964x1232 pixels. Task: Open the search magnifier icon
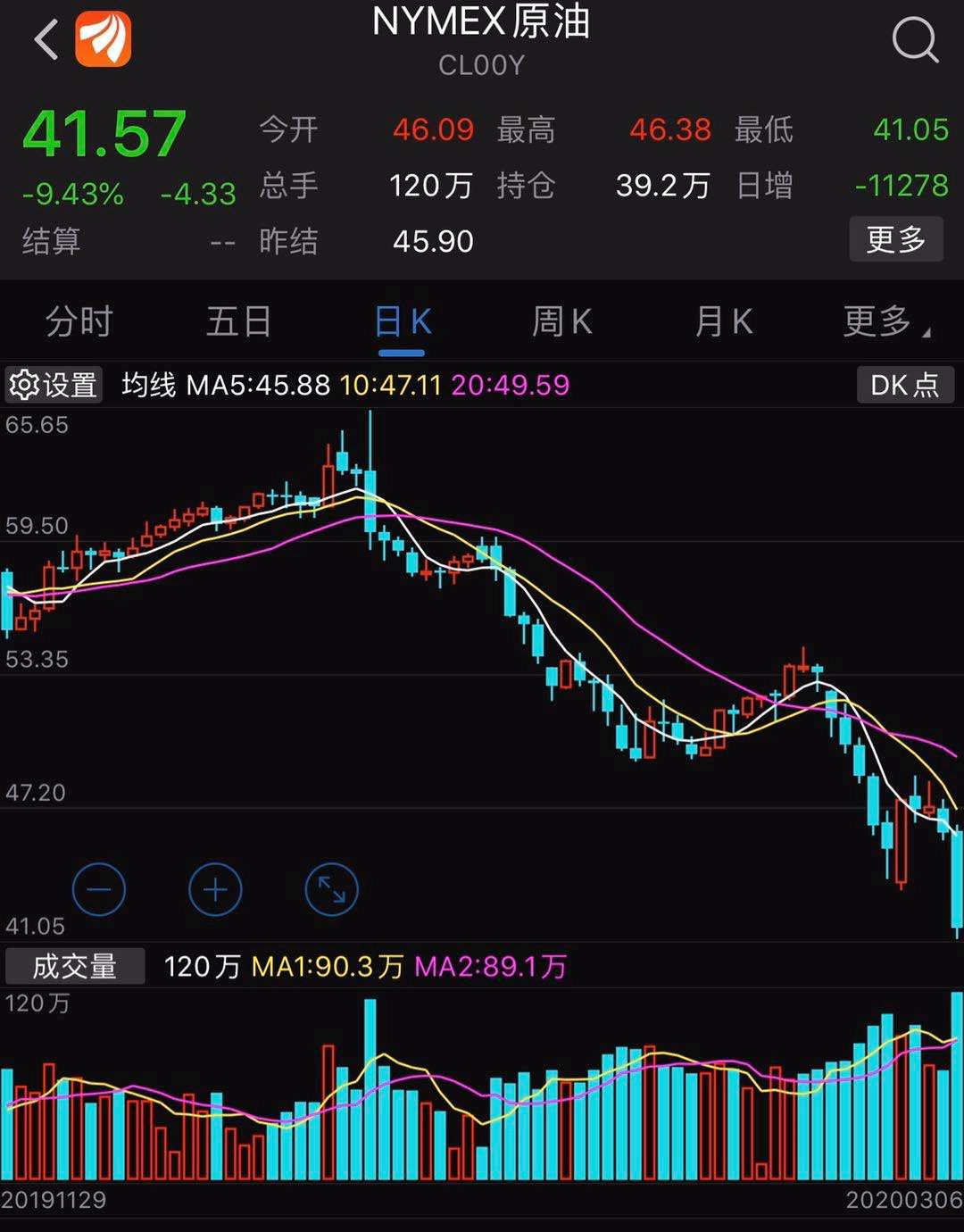[x=915, y=40]
